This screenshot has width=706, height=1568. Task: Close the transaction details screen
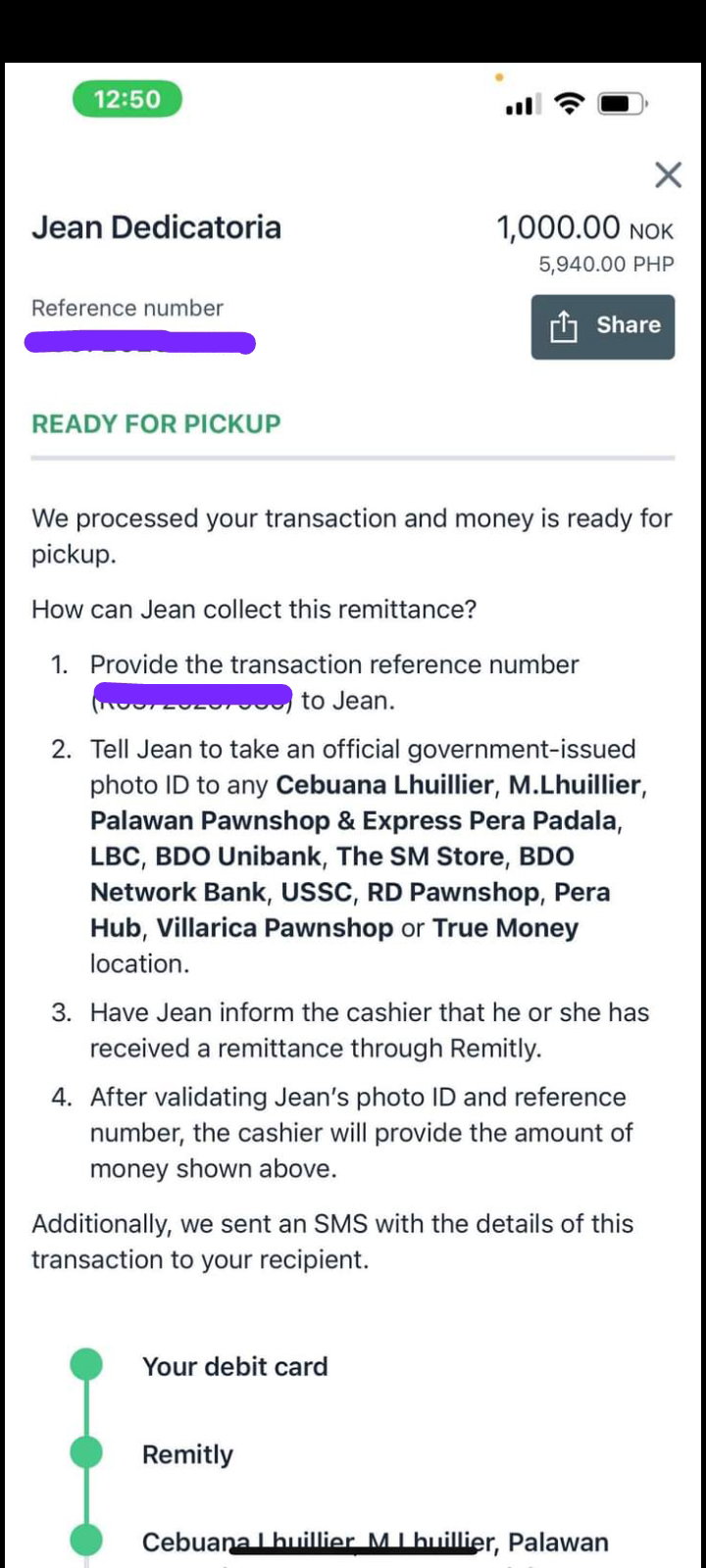coord(668,175)
